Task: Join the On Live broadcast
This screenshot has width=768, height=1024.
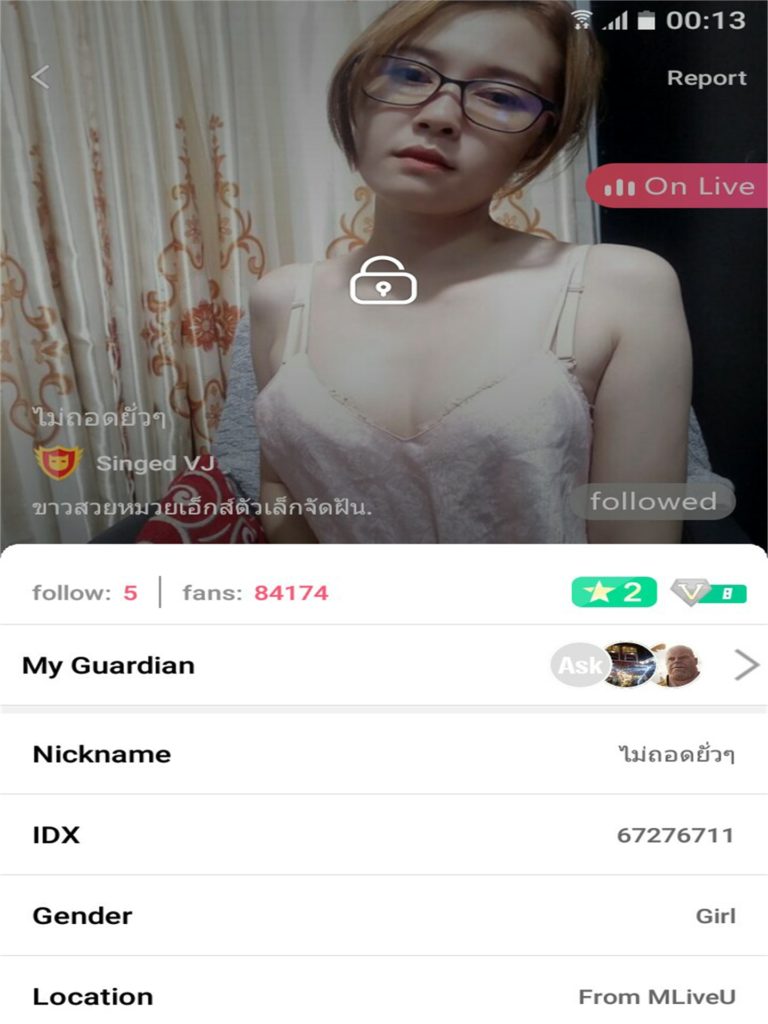Action: tap(680, 186)
